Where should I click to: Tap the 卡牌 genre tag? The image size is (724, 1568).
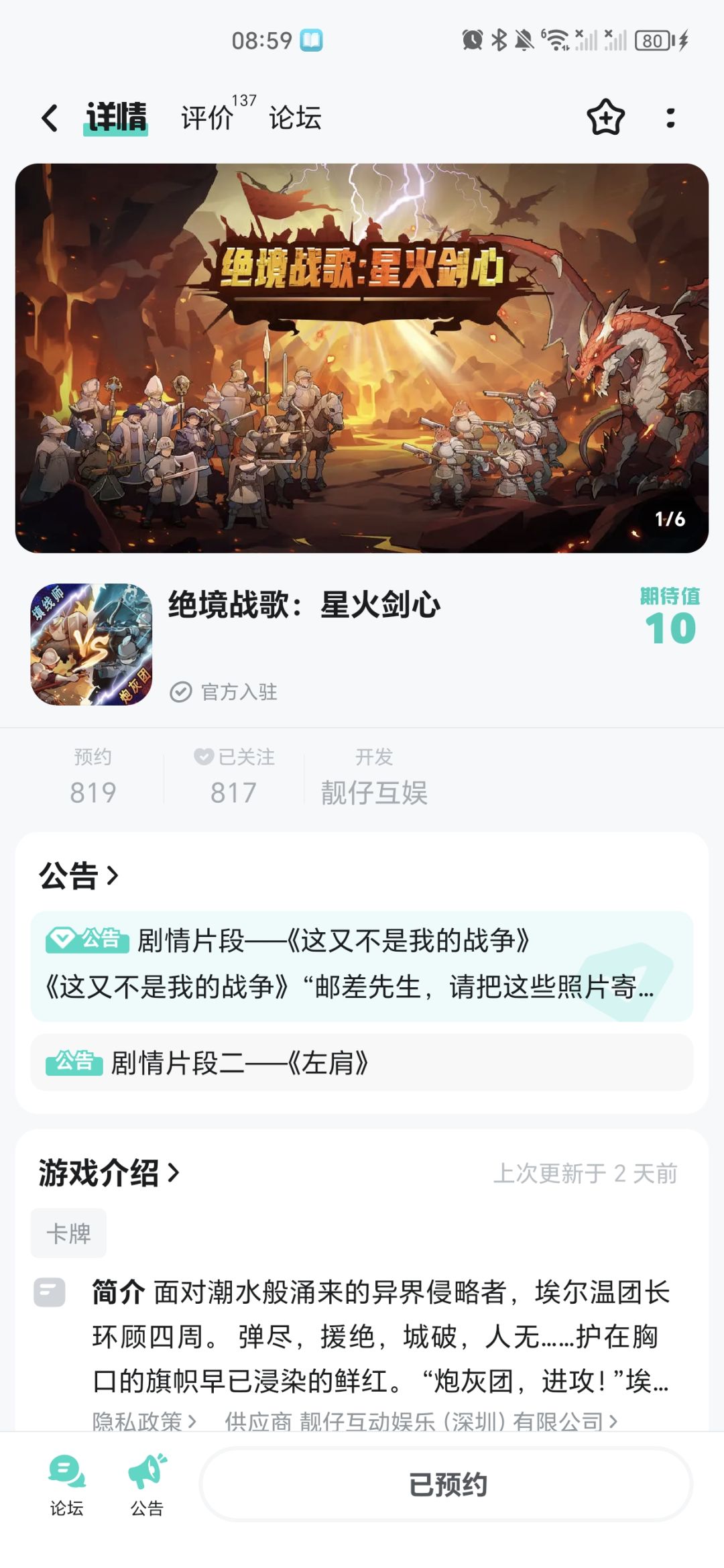(68, 1233)
